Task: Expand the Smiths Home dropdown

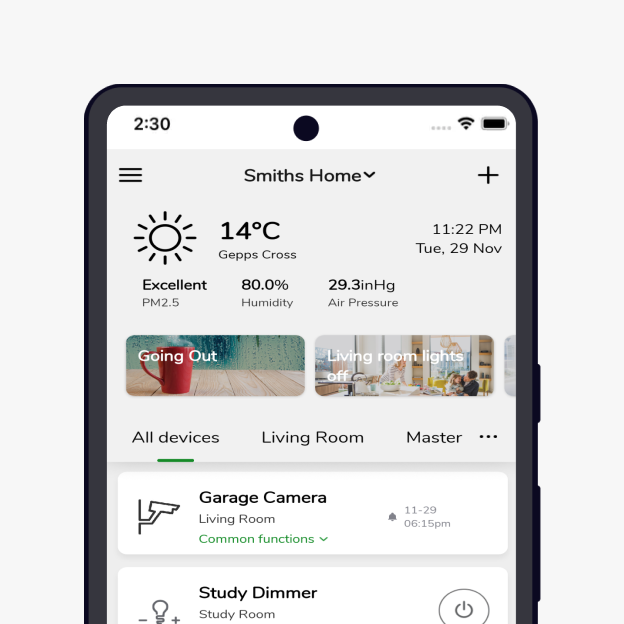Action: coord(309,176)
